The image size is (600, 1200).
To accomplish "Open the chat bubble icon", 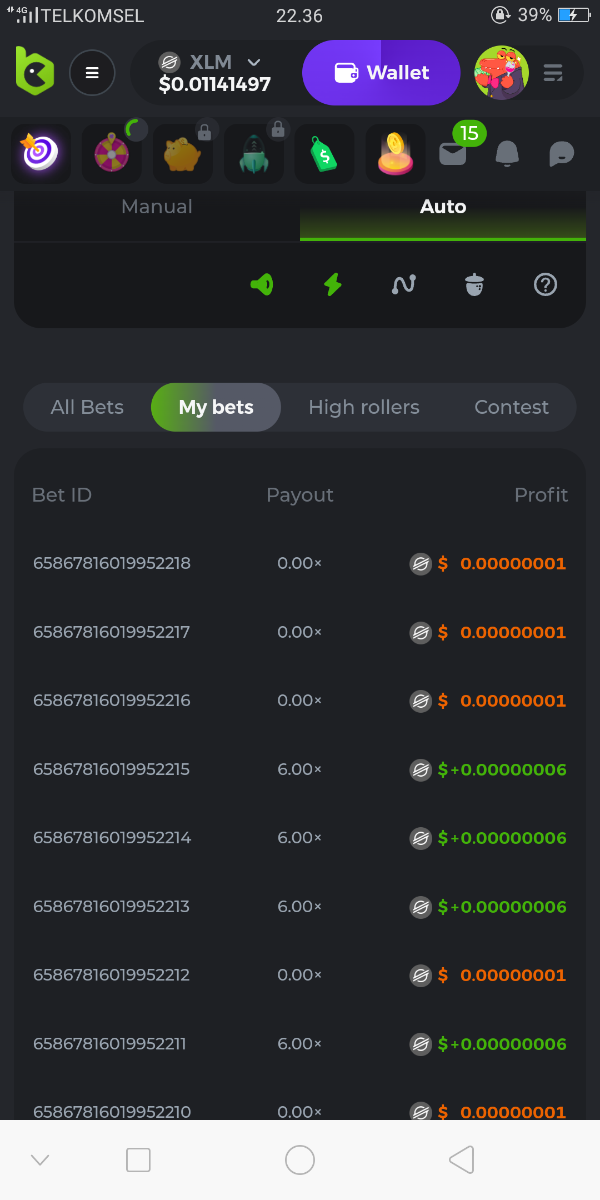I will click(x=561, y=153).
